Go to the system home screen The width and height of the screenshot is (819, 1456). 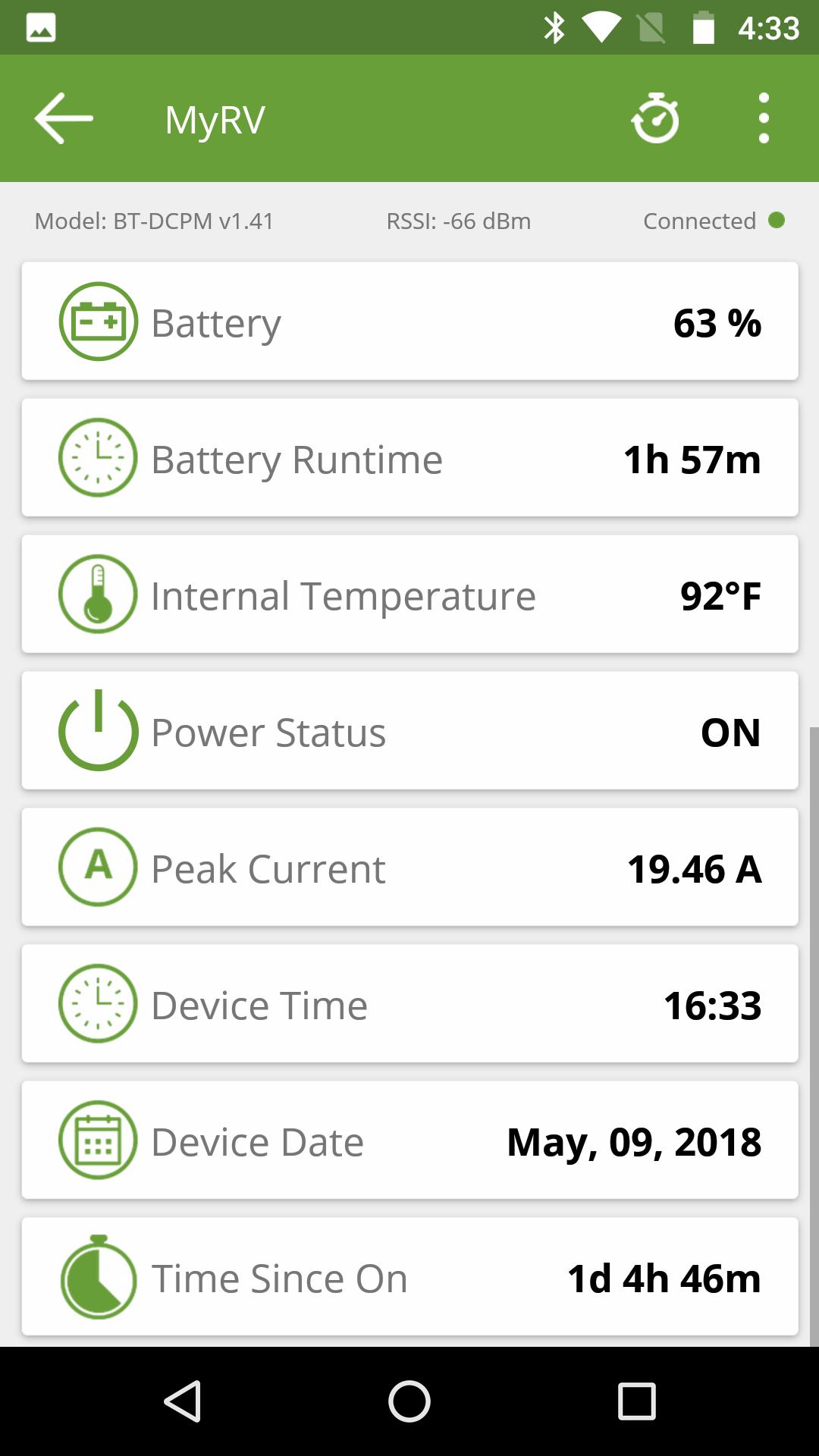(x=409, y=1401)
